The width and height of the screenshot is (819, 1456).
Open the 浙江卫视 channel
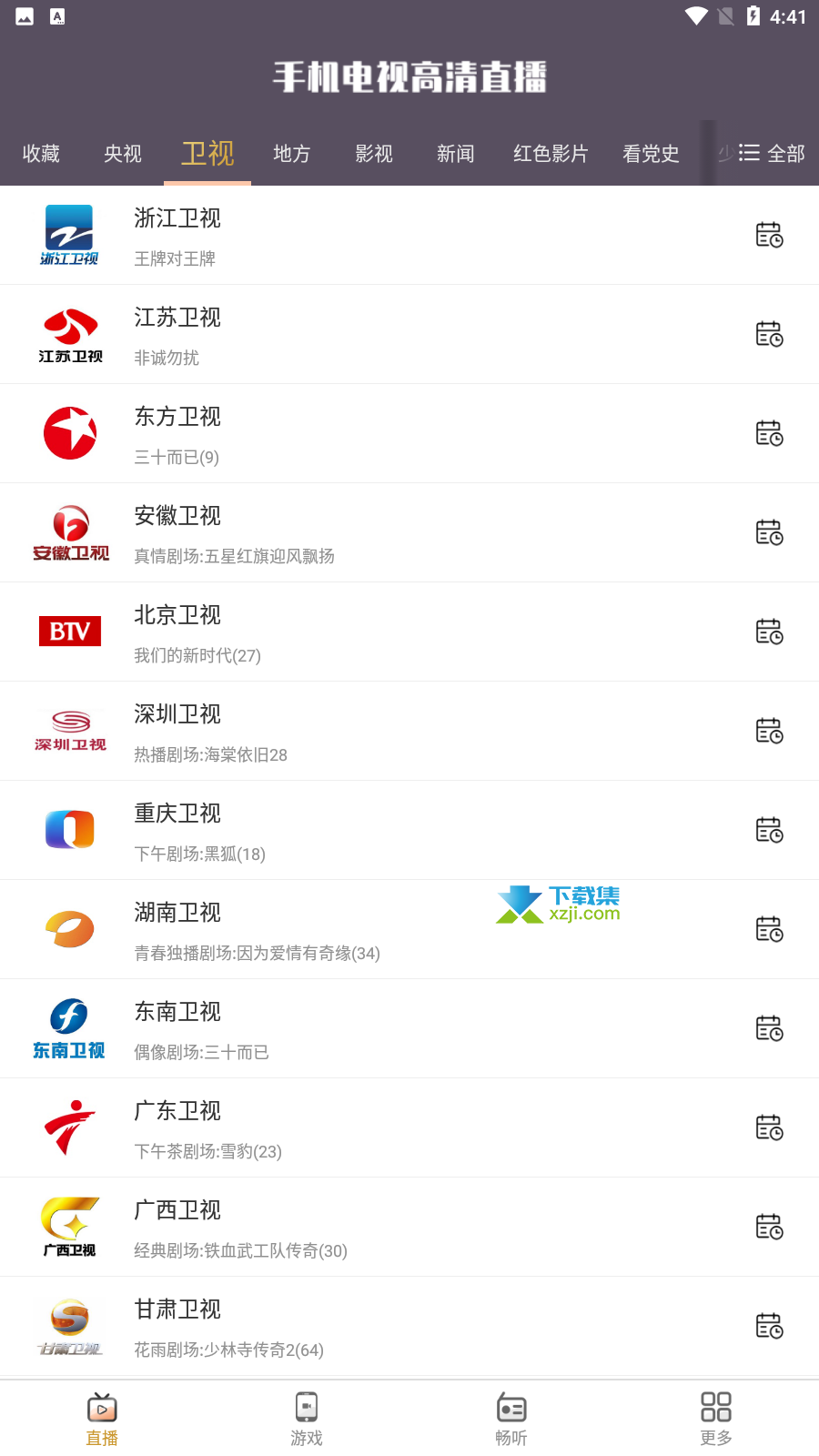(x=409, y=236)
